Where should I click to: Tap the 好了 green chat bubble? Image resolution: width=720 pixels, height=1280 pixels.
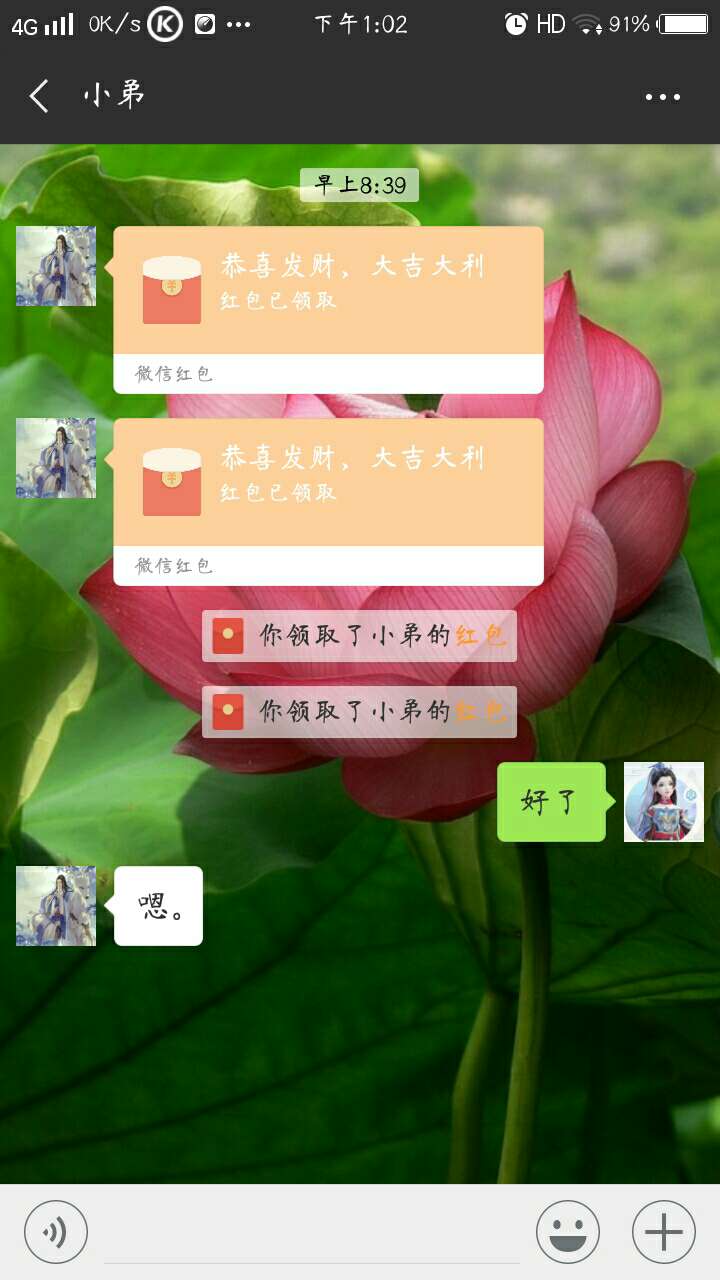tap(549, 801)
